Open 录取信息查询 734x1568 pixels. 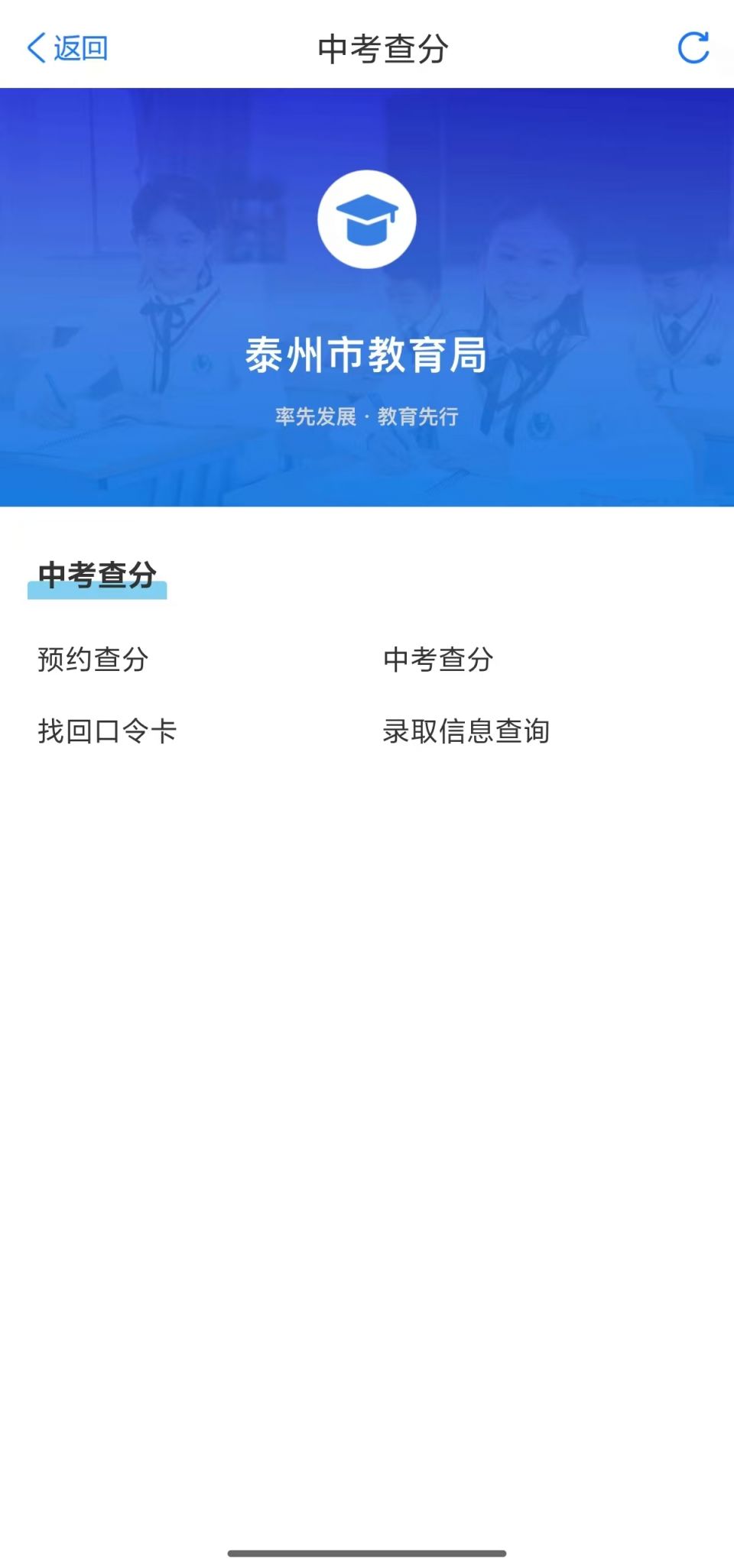pos(466,731)
